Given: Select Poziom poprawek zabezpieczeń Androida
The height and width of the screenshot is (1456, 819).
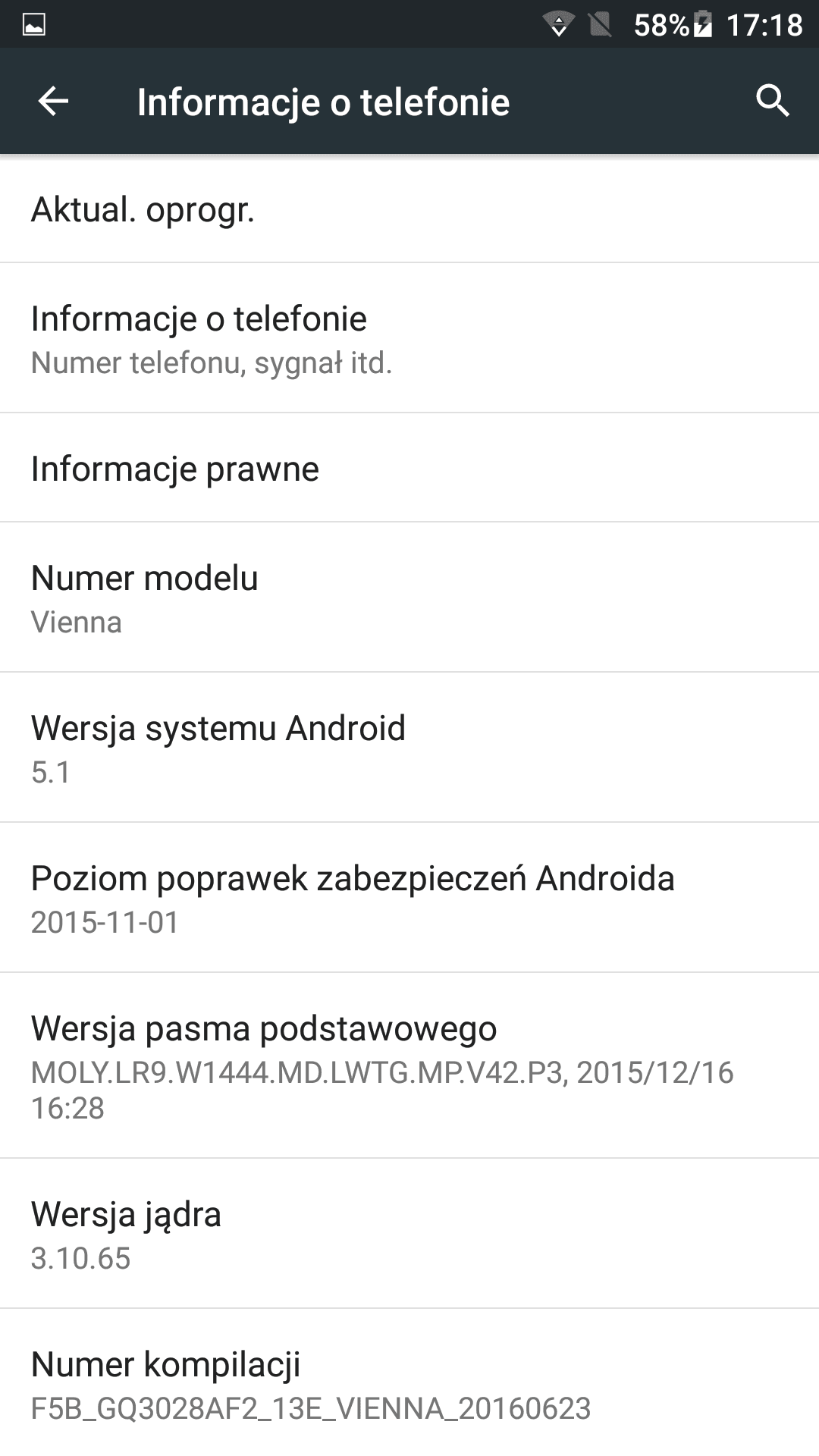Looking at the screenshot, I should pyautogui.click(x=409, y=897).
